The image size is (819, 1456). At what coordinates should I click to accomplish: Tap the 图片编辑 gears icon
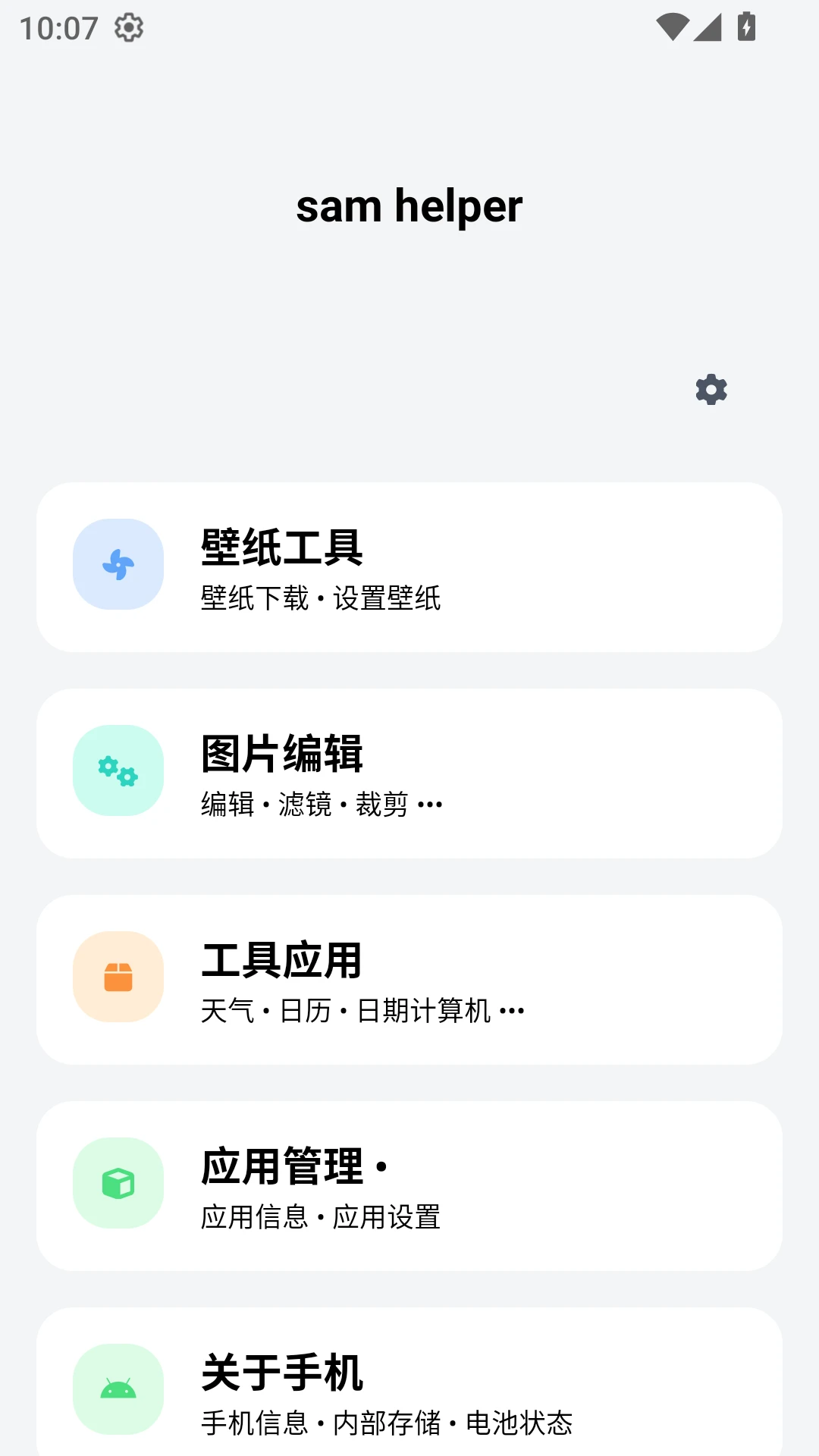pos(118,770)
